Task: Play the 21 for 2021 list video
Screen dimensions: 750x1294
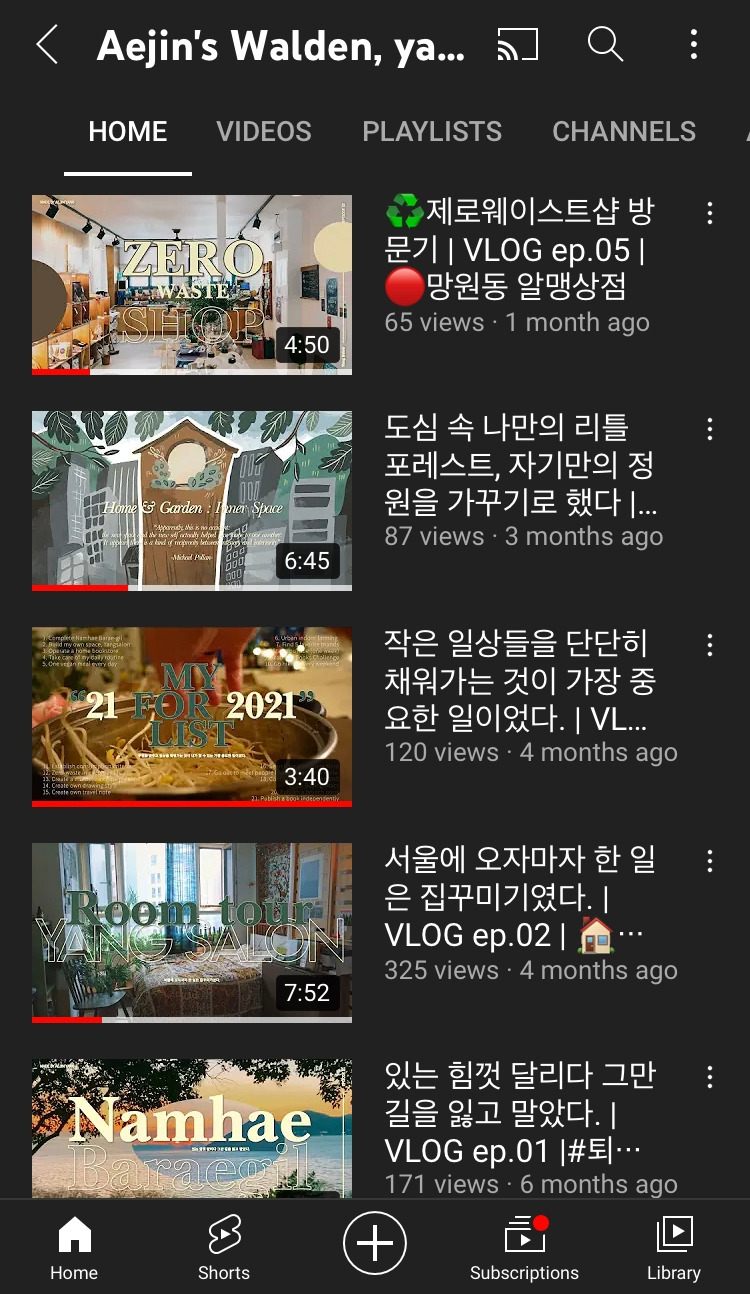Action: click(x=192, y=717)
